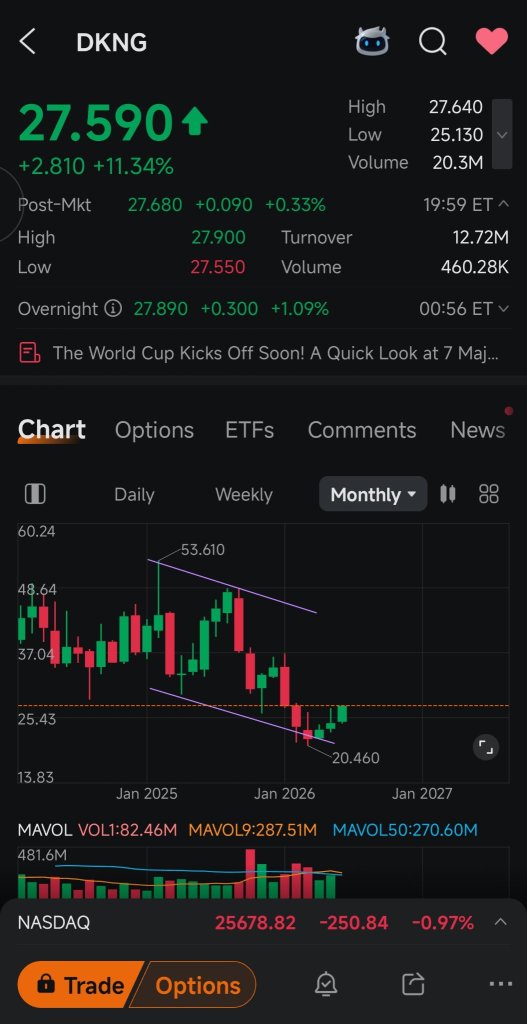Viewport: 527px width, 1024px height.
Task: Tap the orange Trade button
Action: tap(80, 985)
